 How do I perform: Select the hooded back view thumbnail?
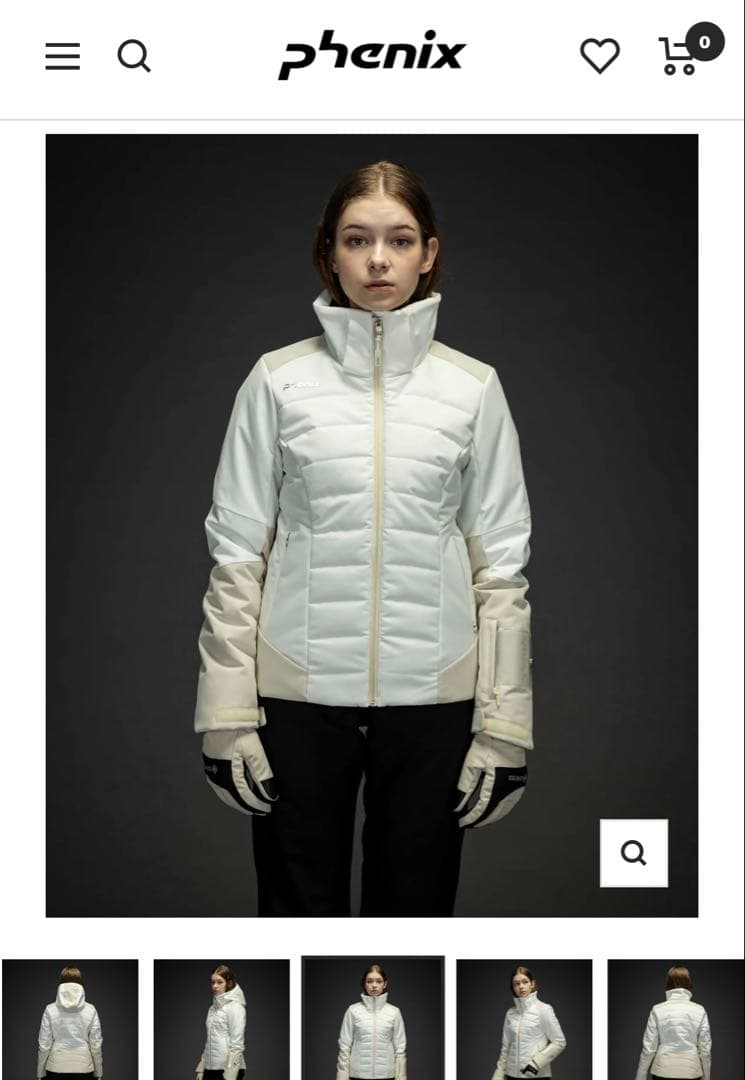click(x=70, y=1018)
